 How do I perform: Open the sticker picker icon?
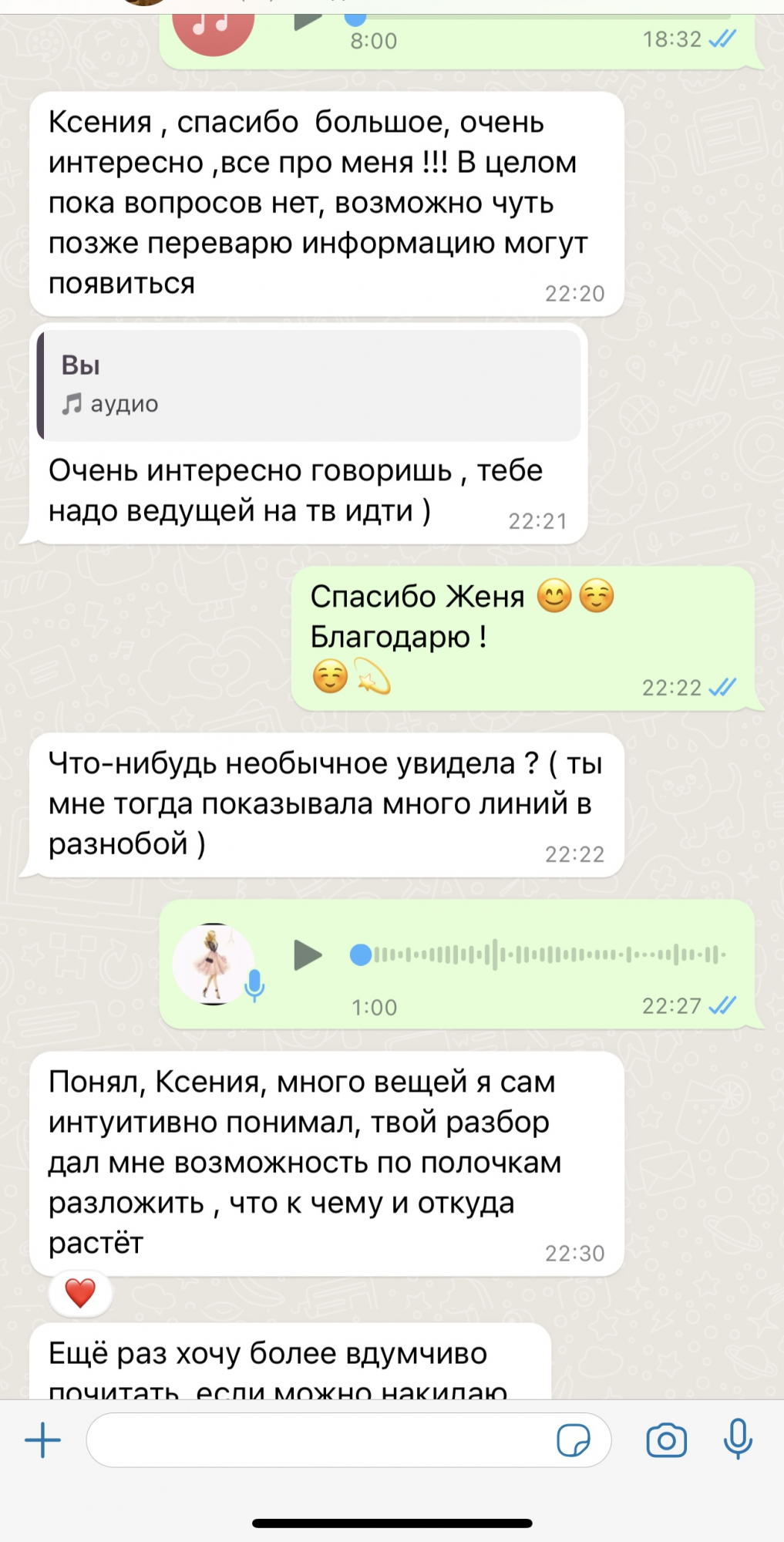point(573,1440)
